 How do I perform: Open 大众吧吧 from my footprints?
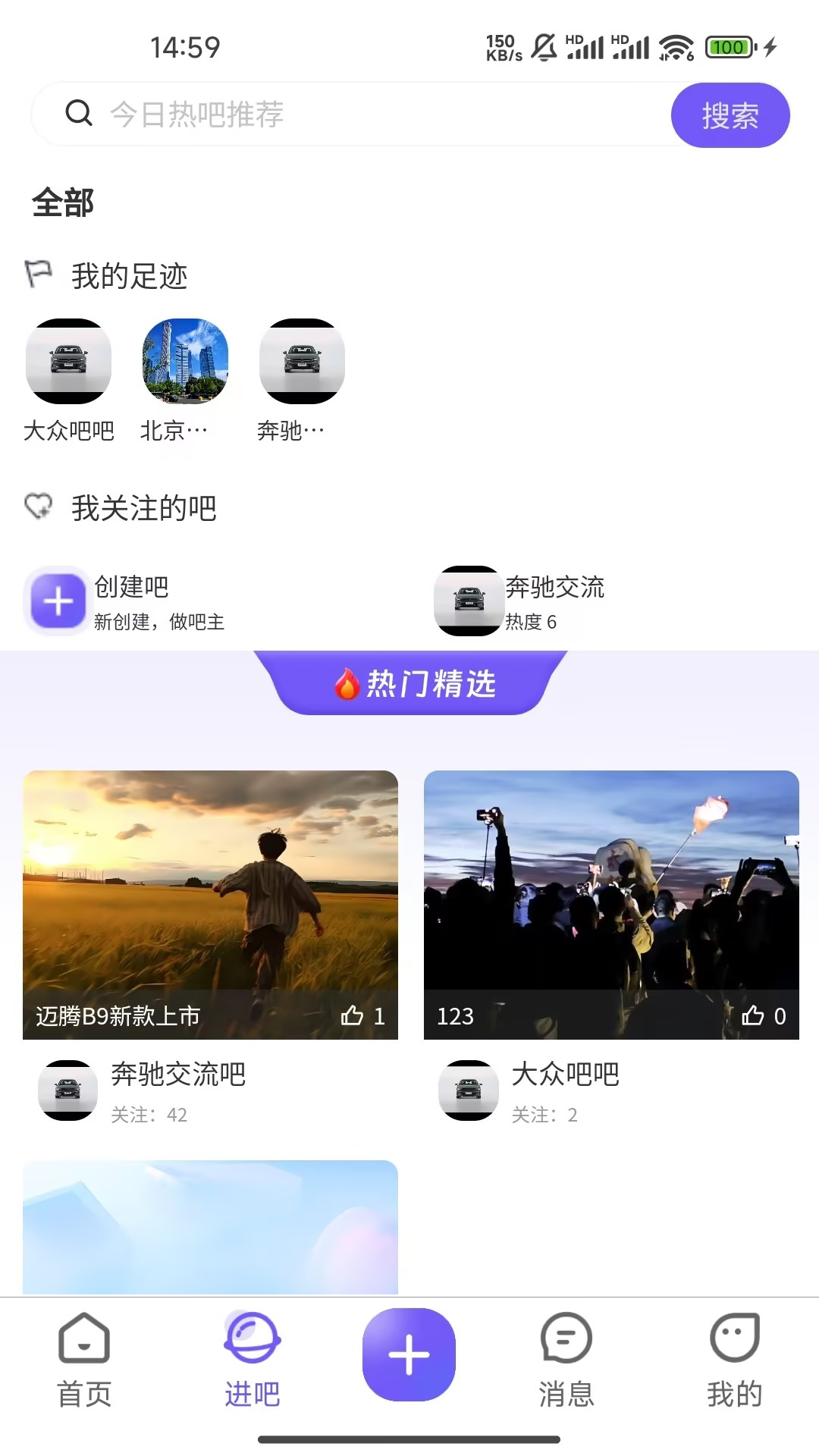67,362
